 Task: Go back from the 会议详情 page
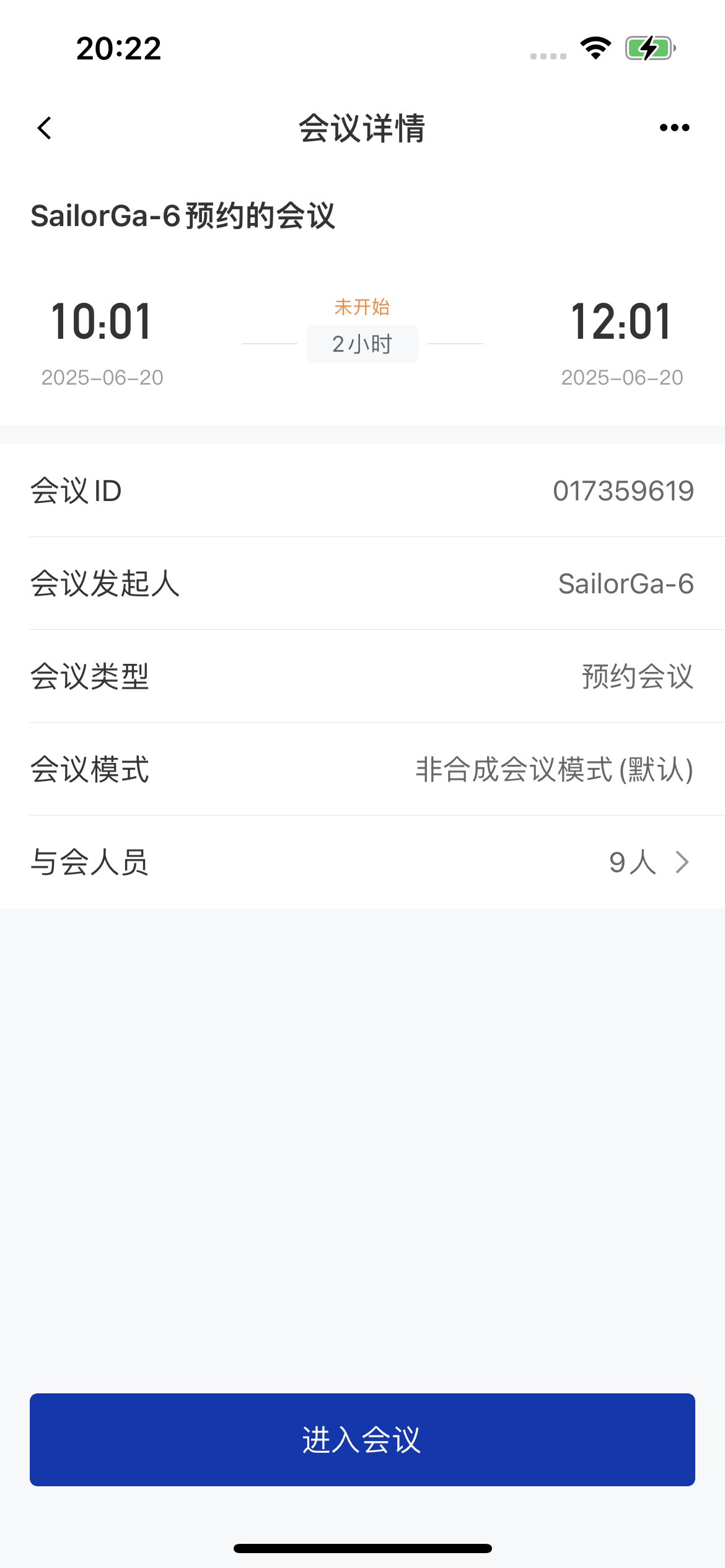click(x=45, y=128)
